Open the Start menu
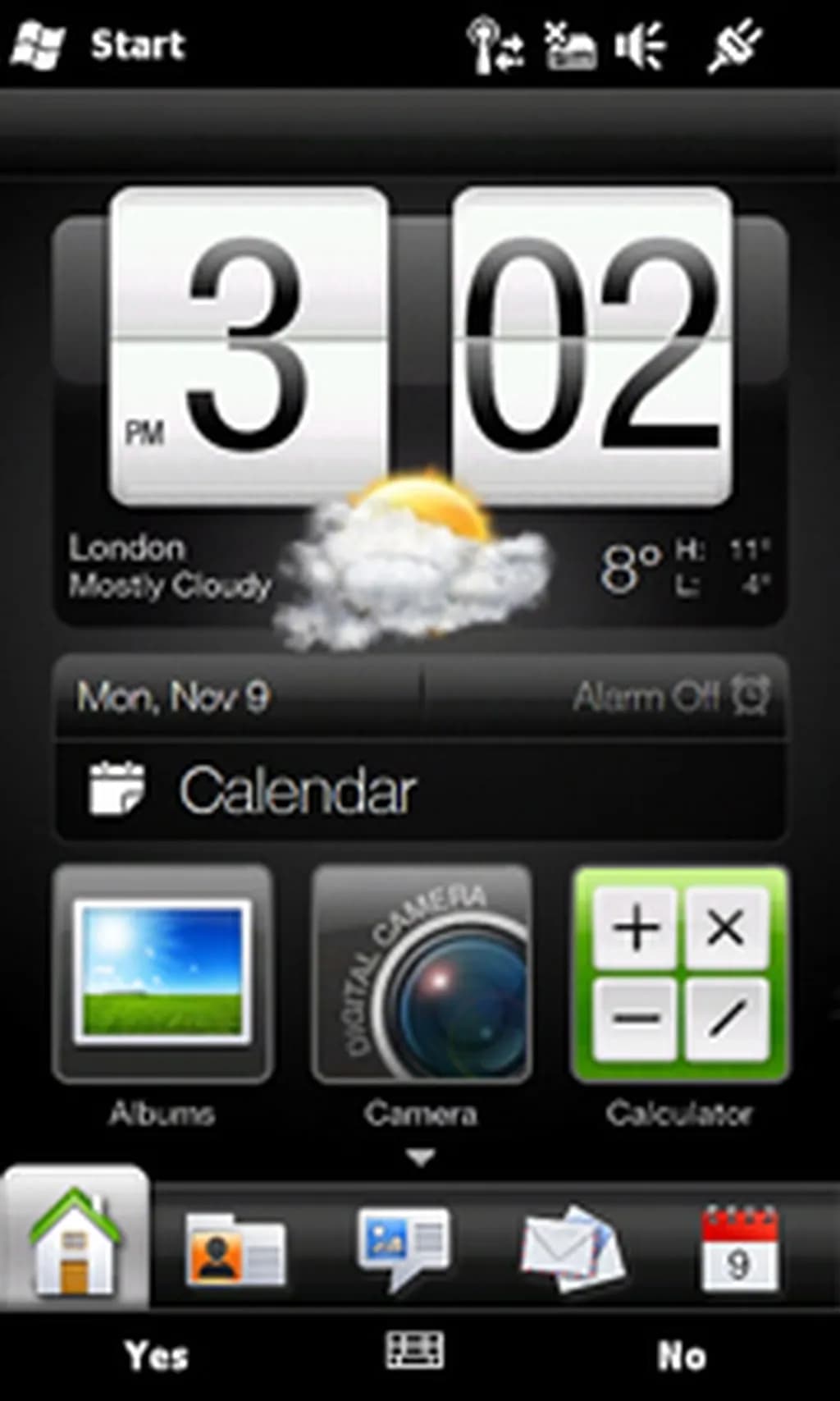The image size is (840, 1401). pyautogui.click(x=98, y=44)
